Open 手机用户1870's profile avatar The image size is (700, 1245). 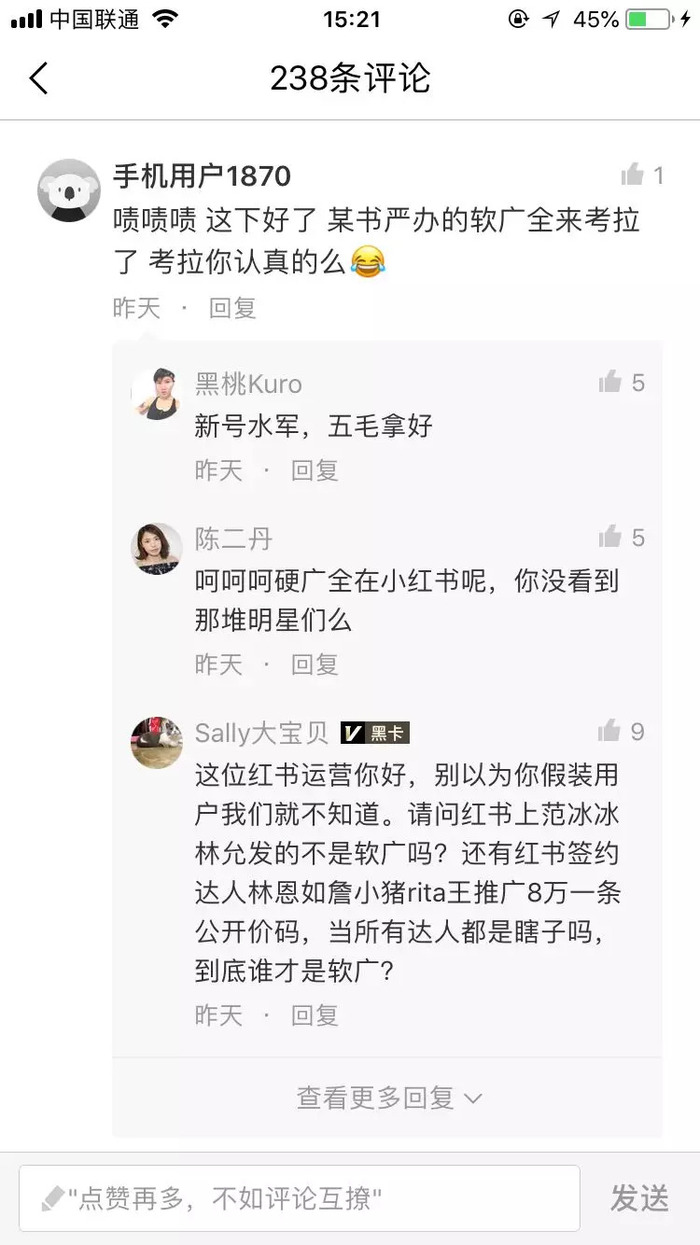[69, 190]
